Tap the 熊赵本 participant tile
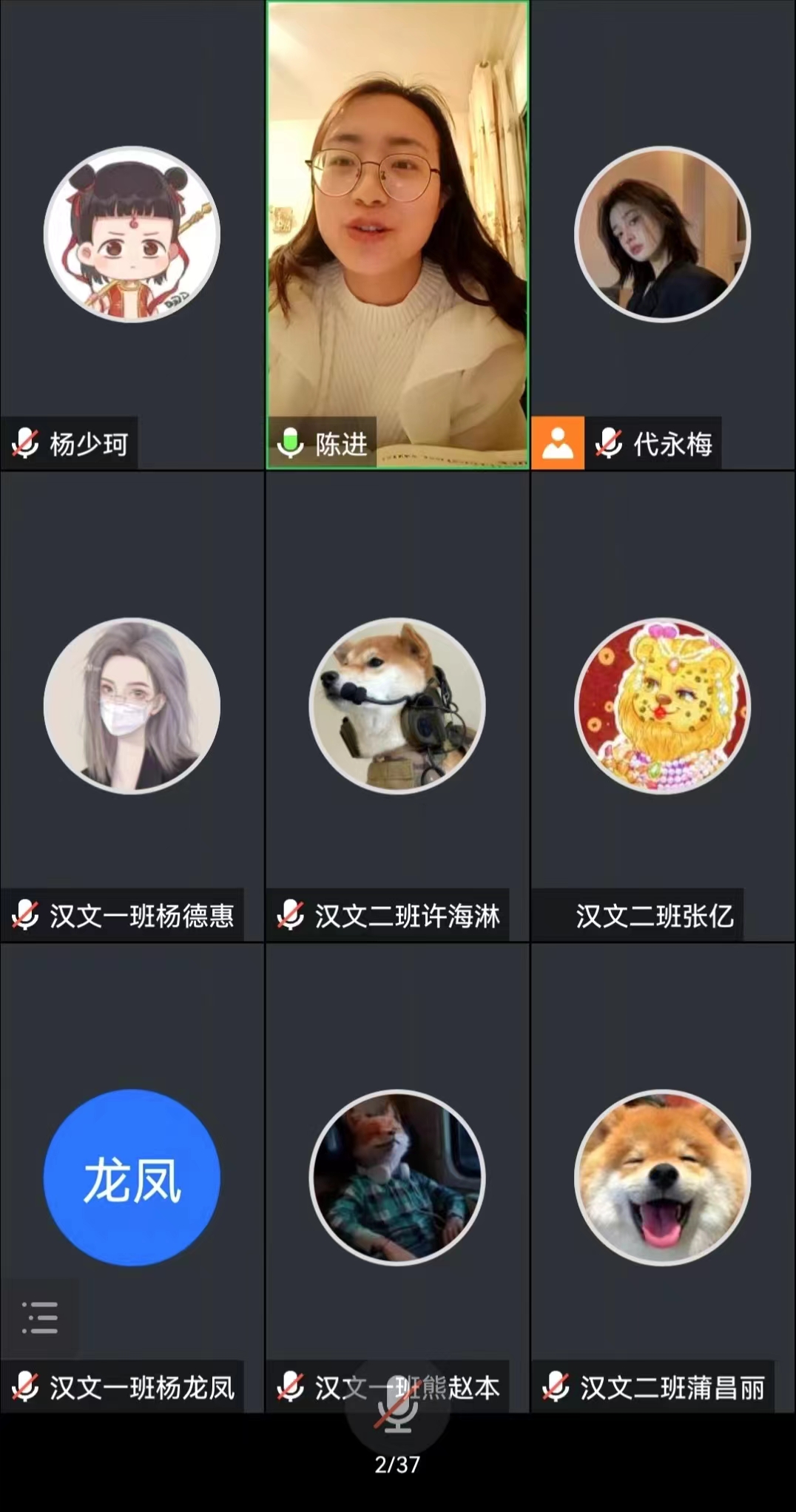This screenshot has width=796, height=1512. (397, 1177)
